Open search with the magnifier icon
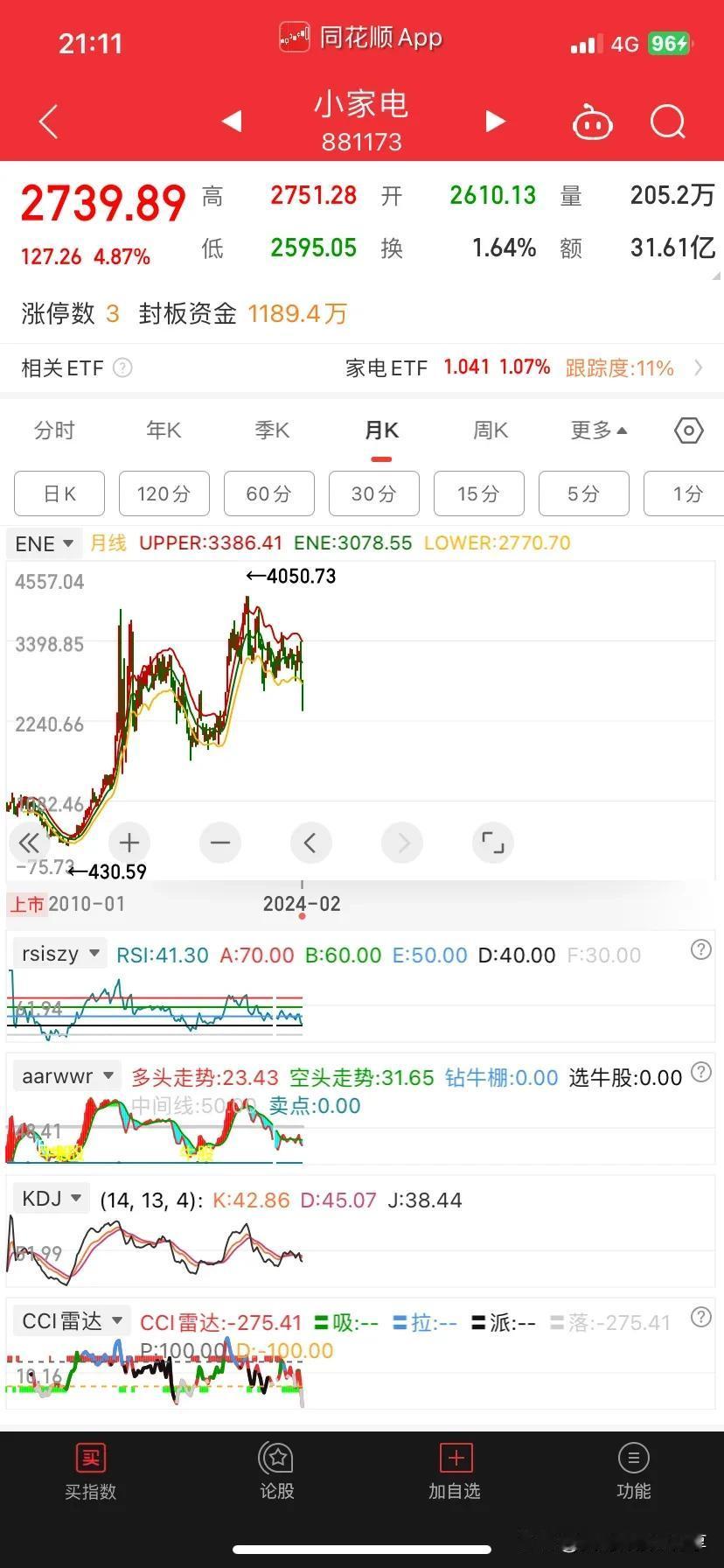 (x=668, y=122)
